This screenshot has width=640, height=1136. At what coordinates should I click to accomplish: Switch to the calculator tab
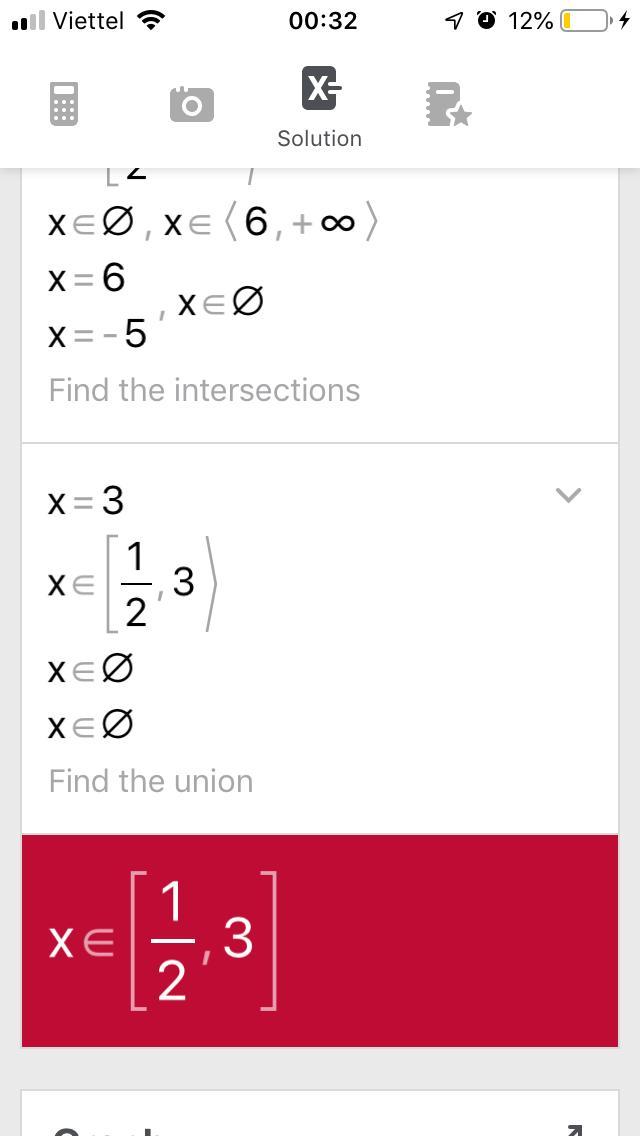[x=64, y=104]
